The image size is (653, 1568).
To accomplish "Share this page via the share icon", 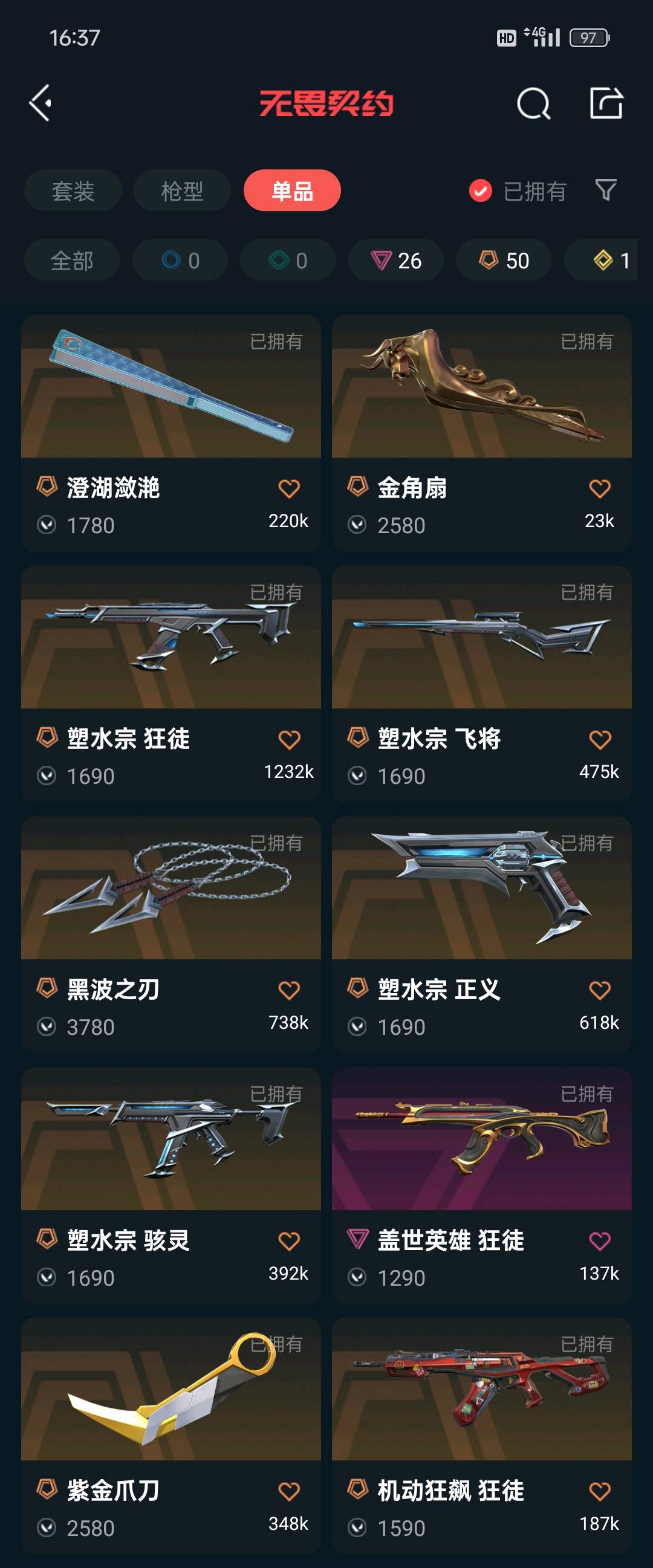I will point(606,103).
